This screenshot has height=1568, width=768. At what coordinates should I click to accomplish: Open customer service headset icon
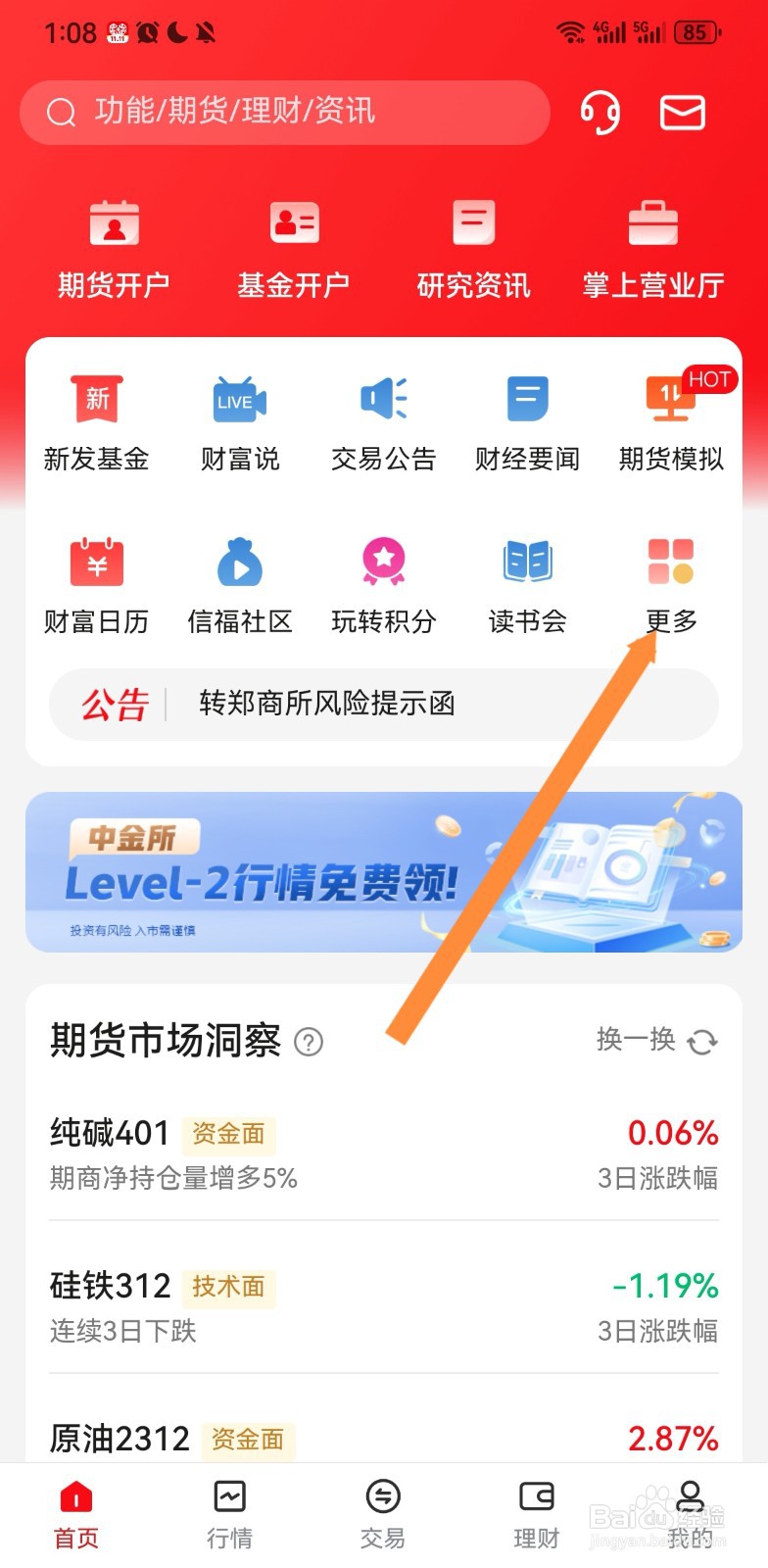600,113
